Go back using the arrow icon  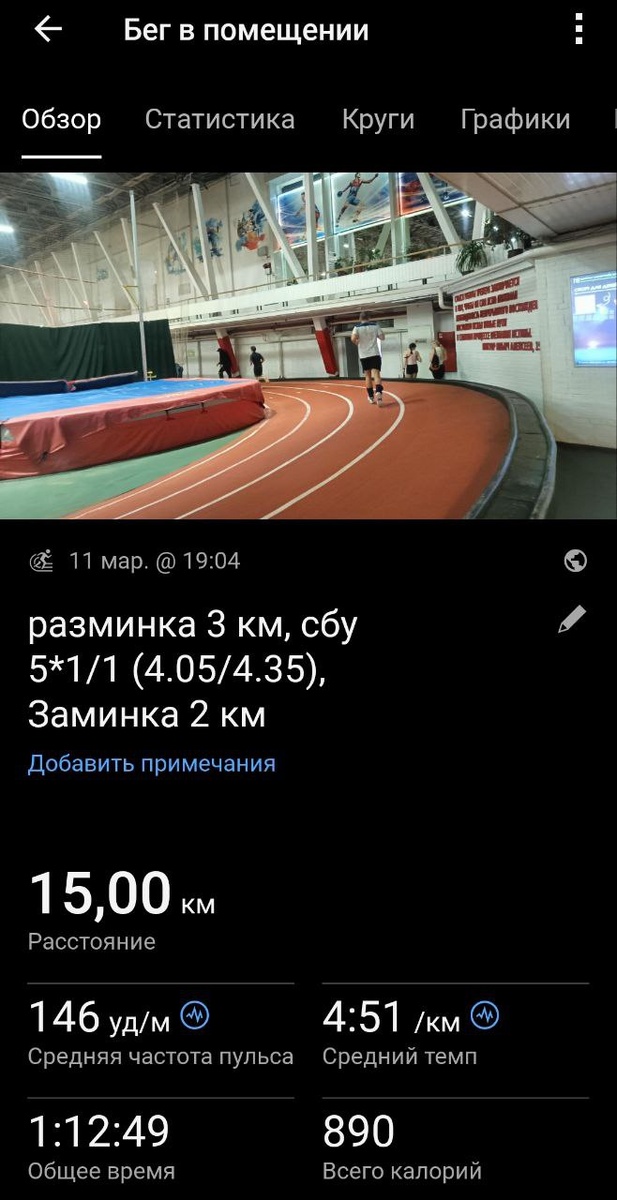pyautogui.click(x=48, y=30)
